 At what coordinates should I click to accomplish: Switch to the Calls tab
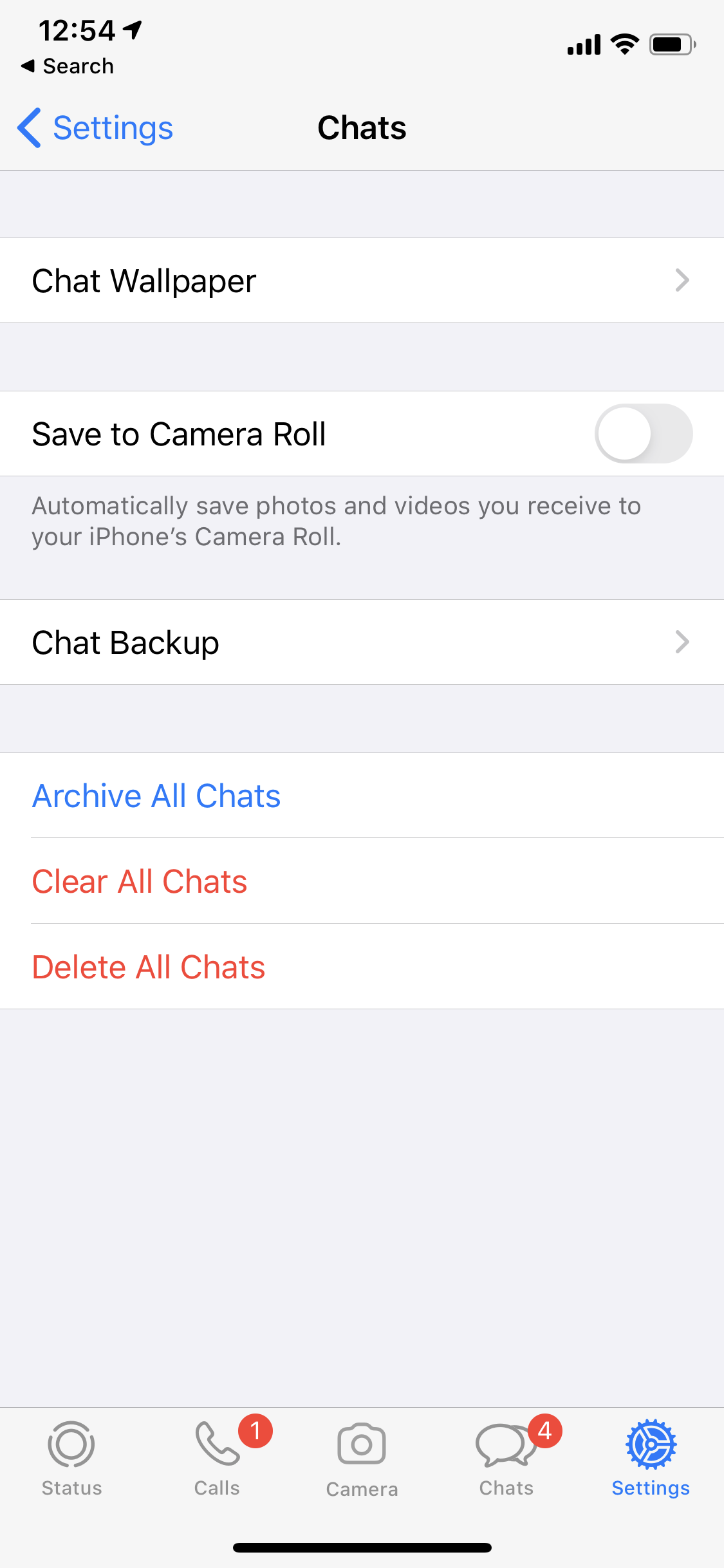click(x=218, y=1459)
